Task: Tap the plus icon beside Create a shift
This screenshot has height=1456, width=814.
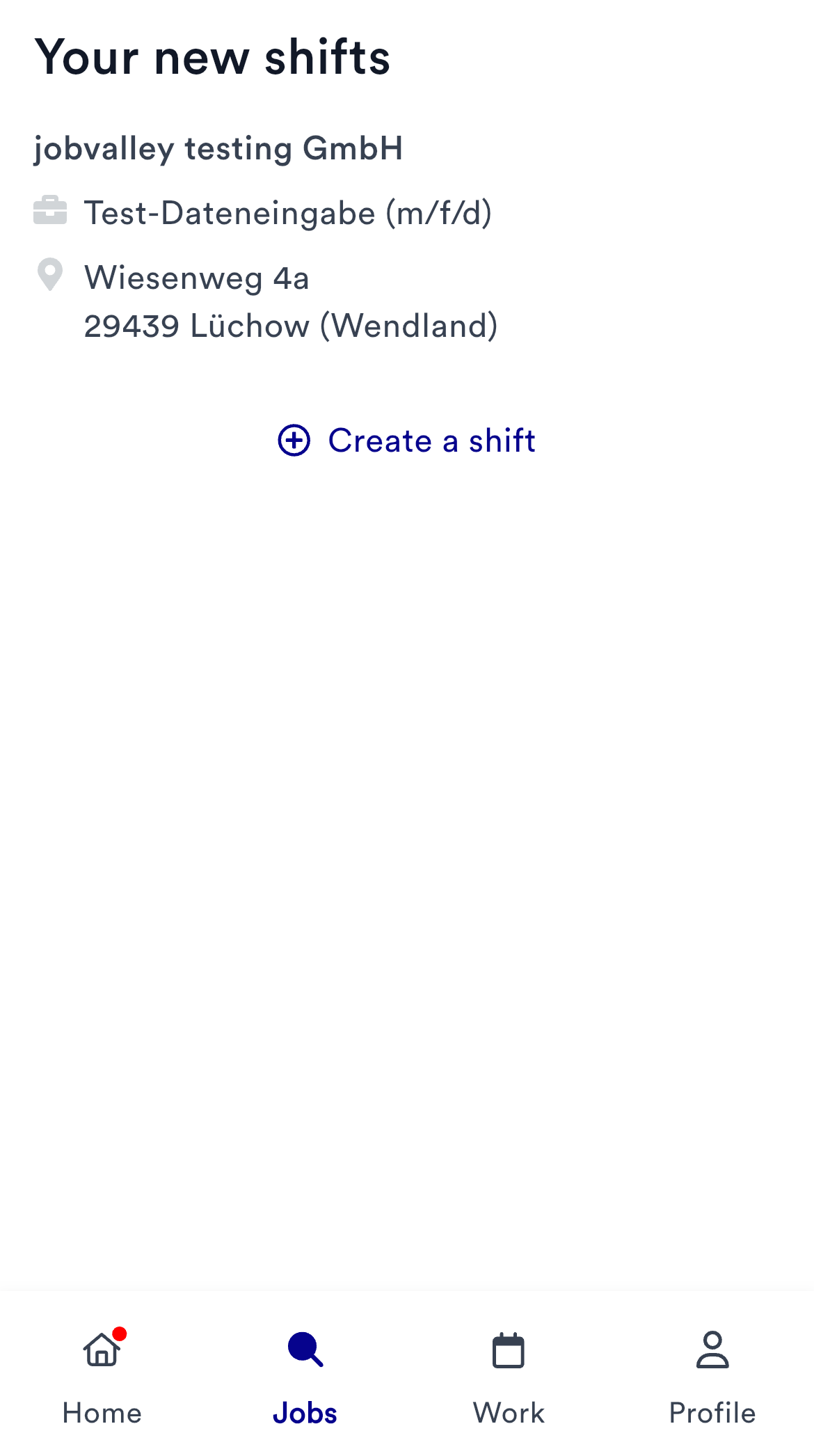Action: coord(295,441)
